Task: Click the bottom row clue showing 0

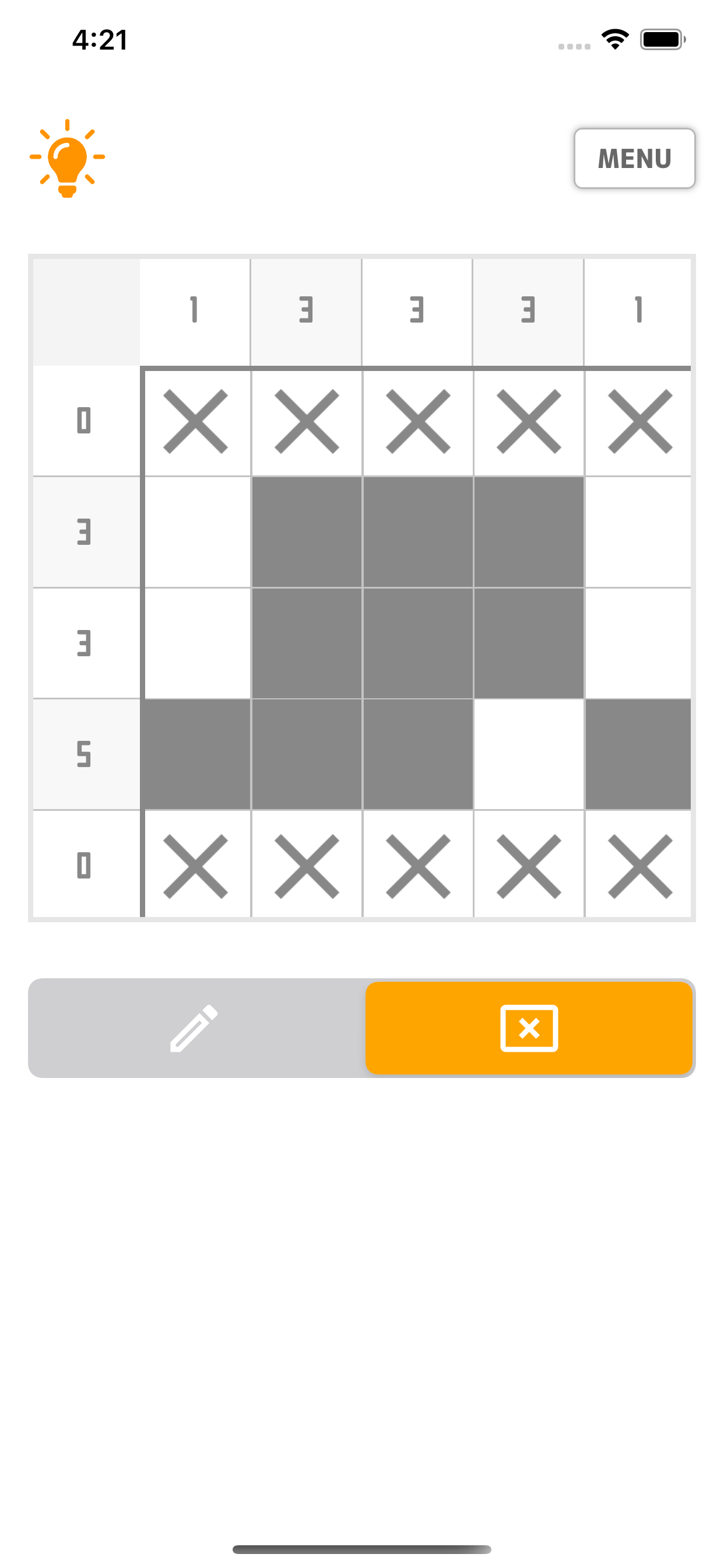Action: click(x=85, y=867)
